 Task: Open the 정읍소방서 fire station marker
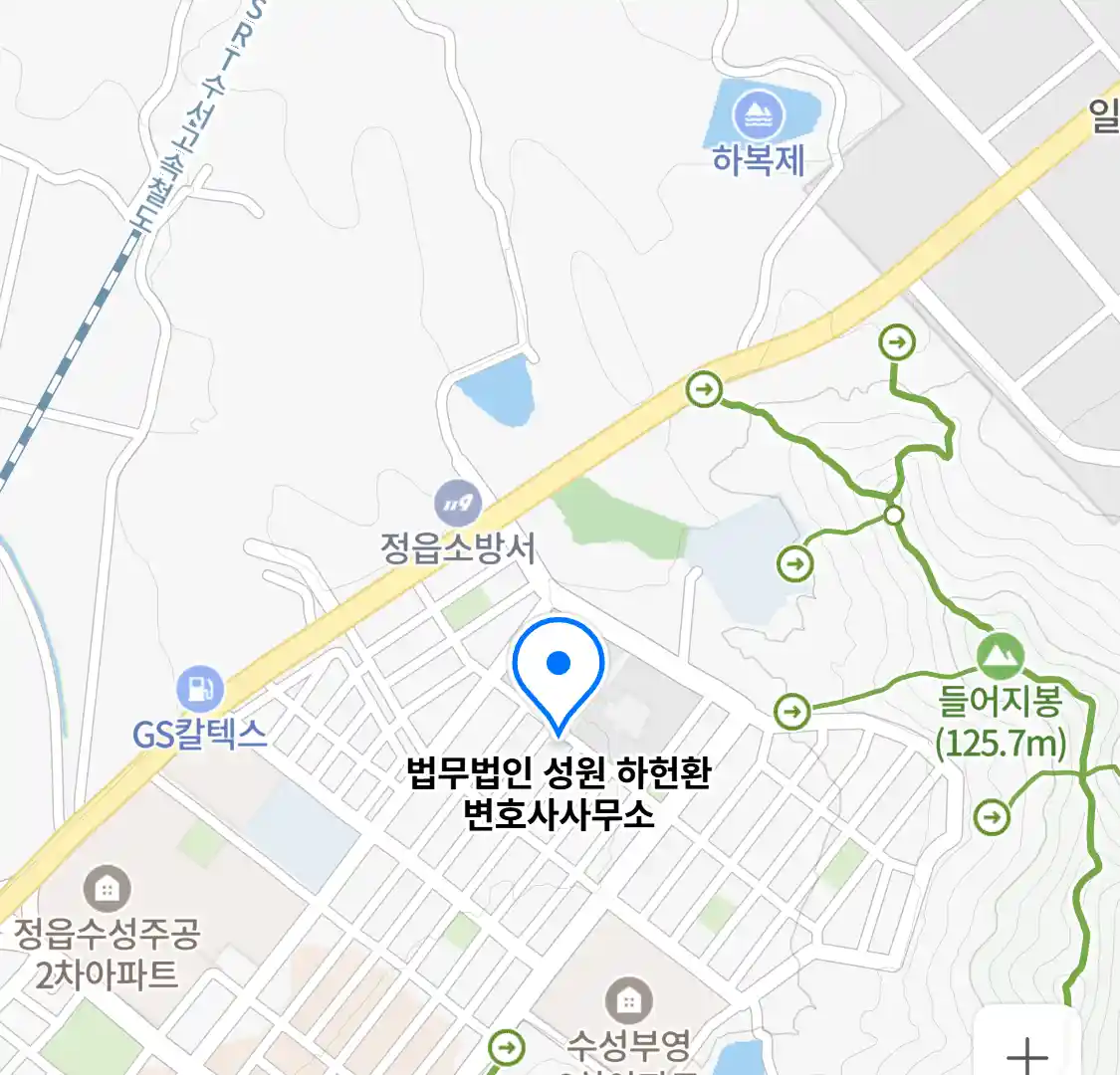[458, 504]
